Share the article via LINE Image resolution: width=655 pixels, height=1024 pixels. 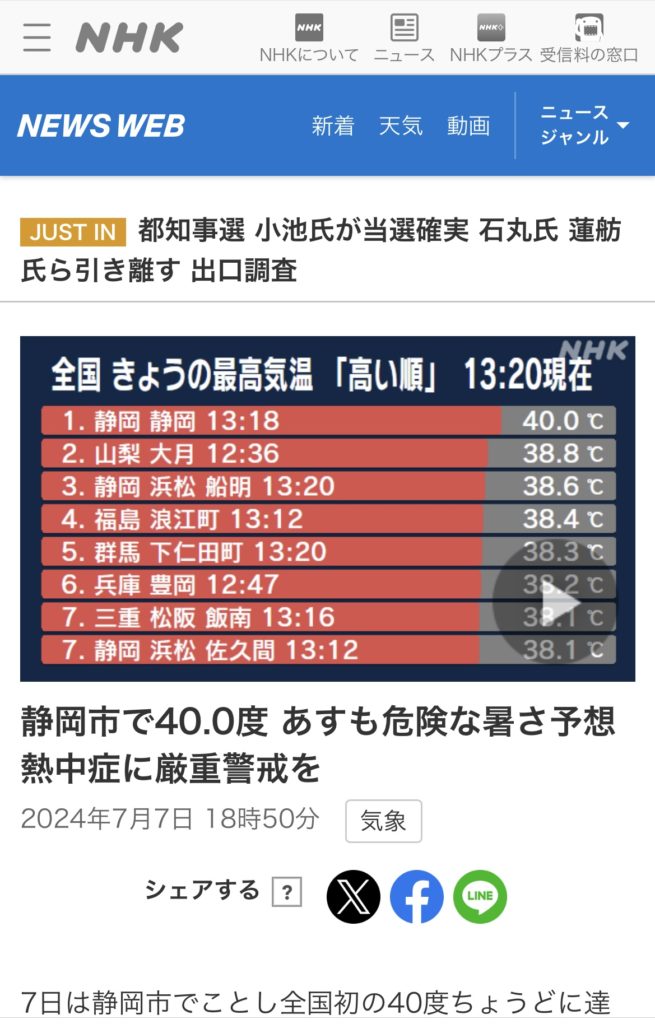pos(480,897)
